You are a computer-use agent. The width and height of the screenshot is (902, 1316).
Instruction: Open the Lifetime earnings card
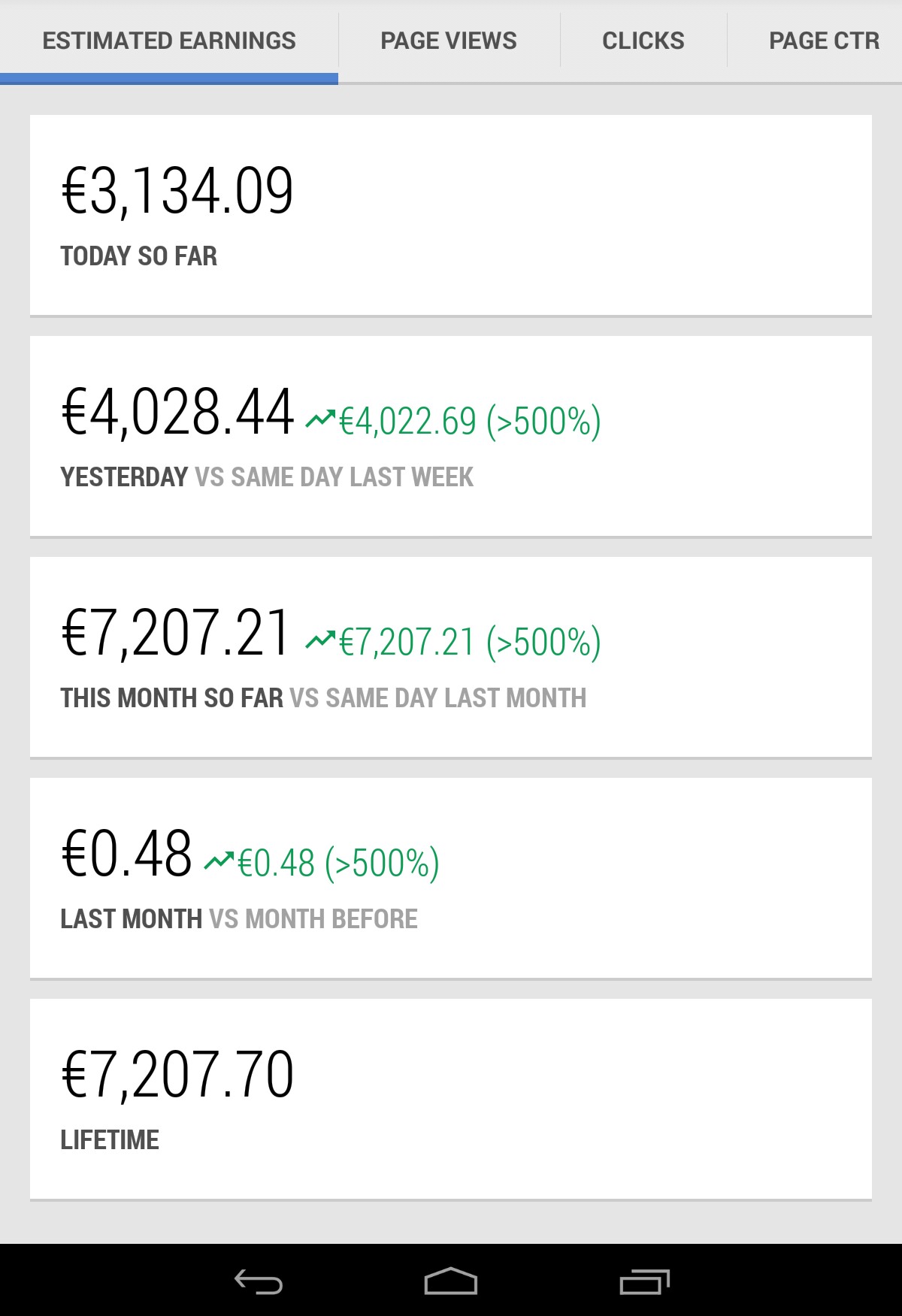[x=451, y=1099]
